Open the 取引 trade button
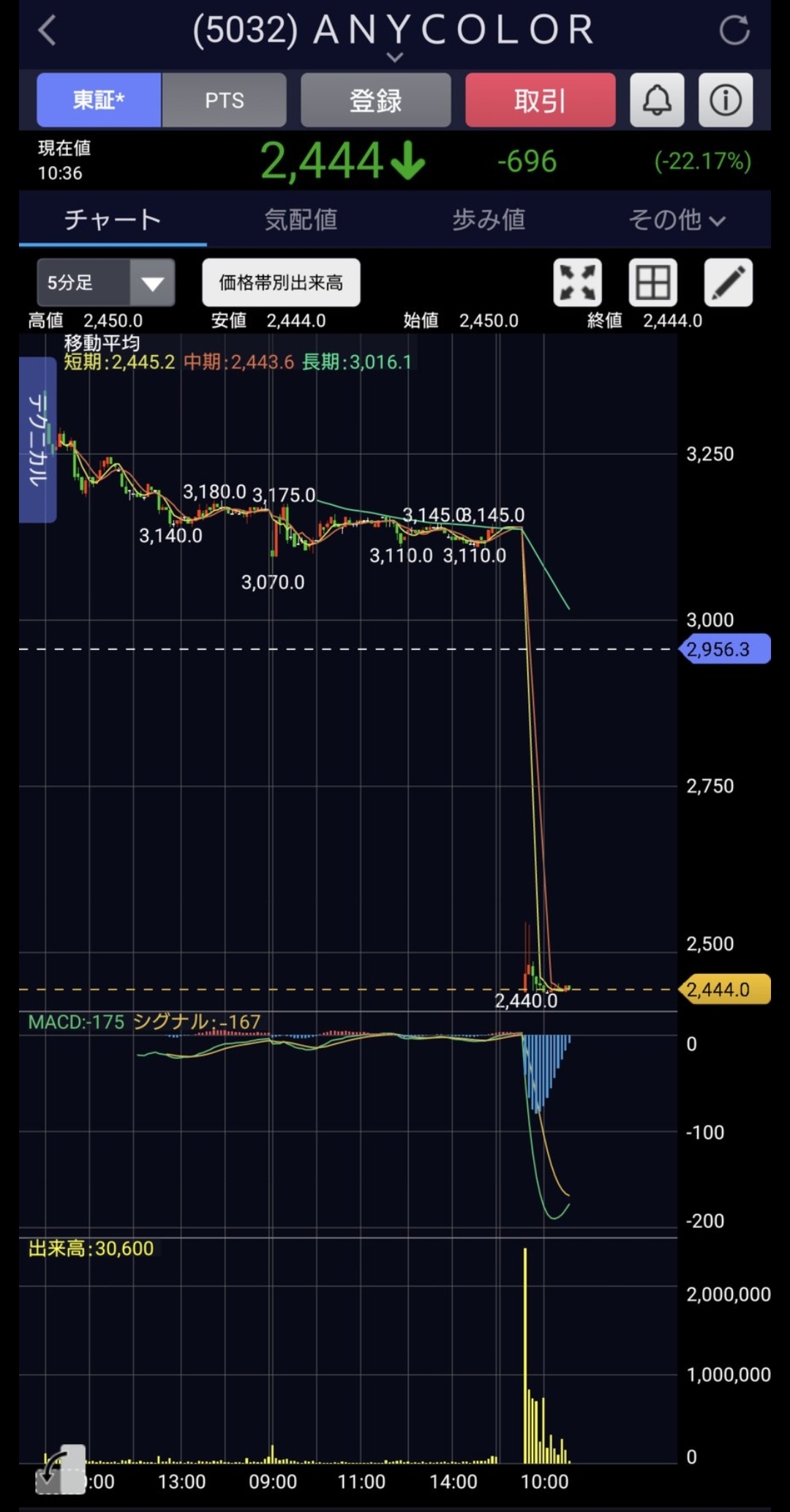The width and height of the screenshot is (790, 1512). (x=540, y=100)
